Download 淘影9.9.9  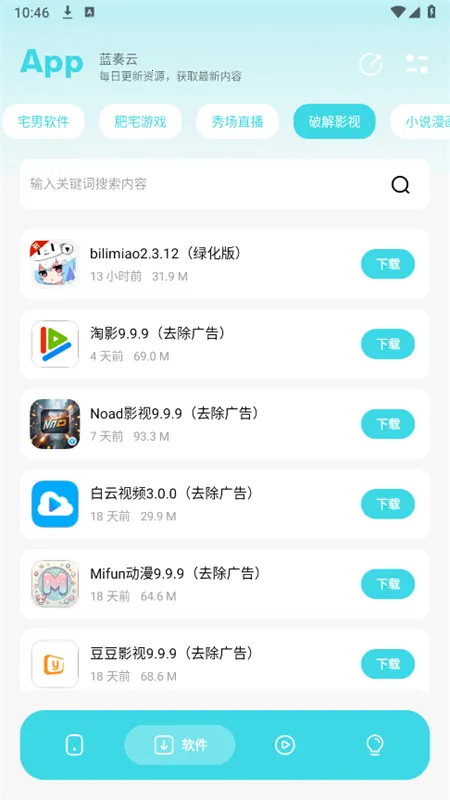coord(388,344)
